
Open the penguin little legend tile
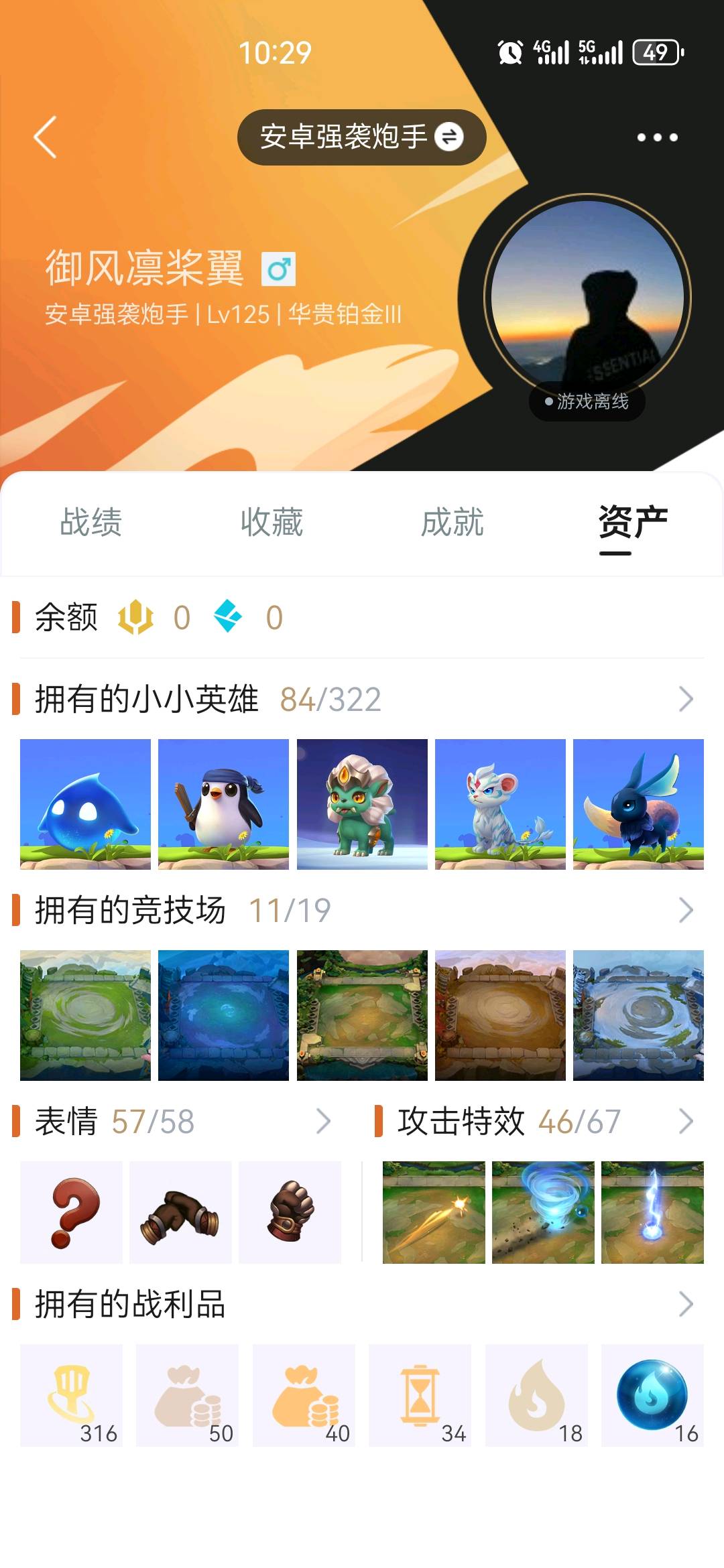(223, 804)
